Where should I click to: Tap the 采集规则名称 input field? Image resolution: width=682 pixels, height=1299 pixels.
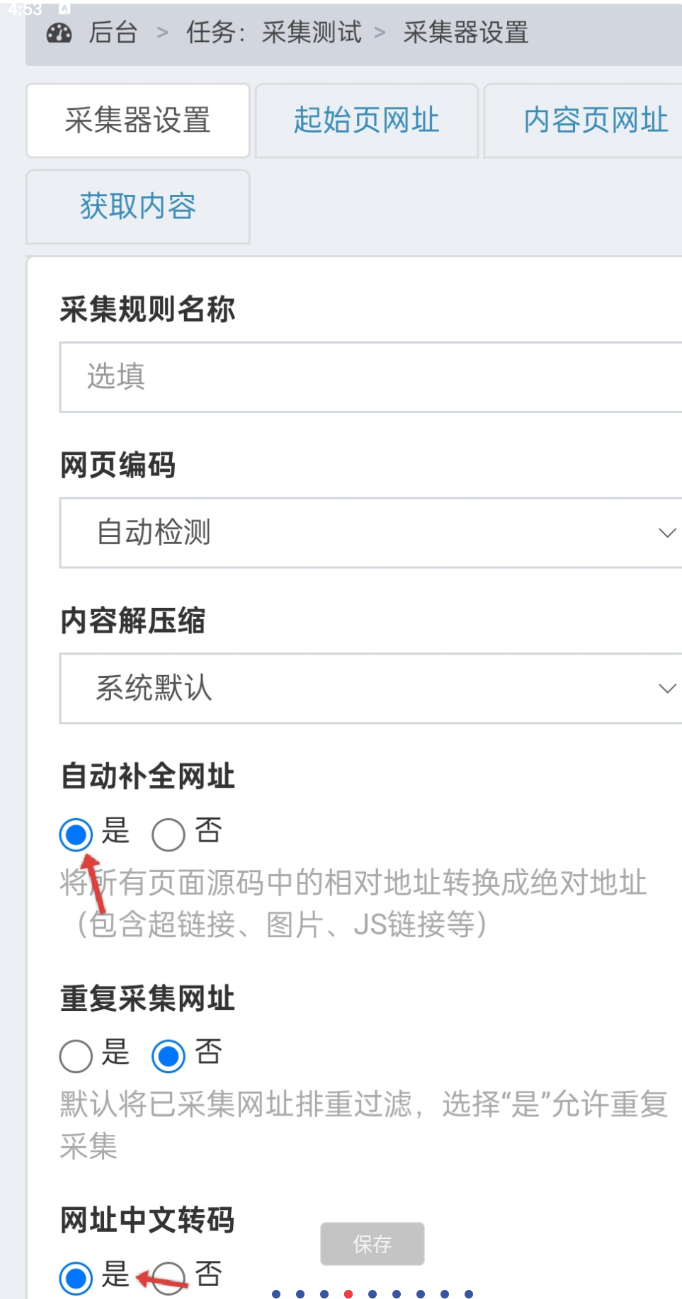coord(370,376)
